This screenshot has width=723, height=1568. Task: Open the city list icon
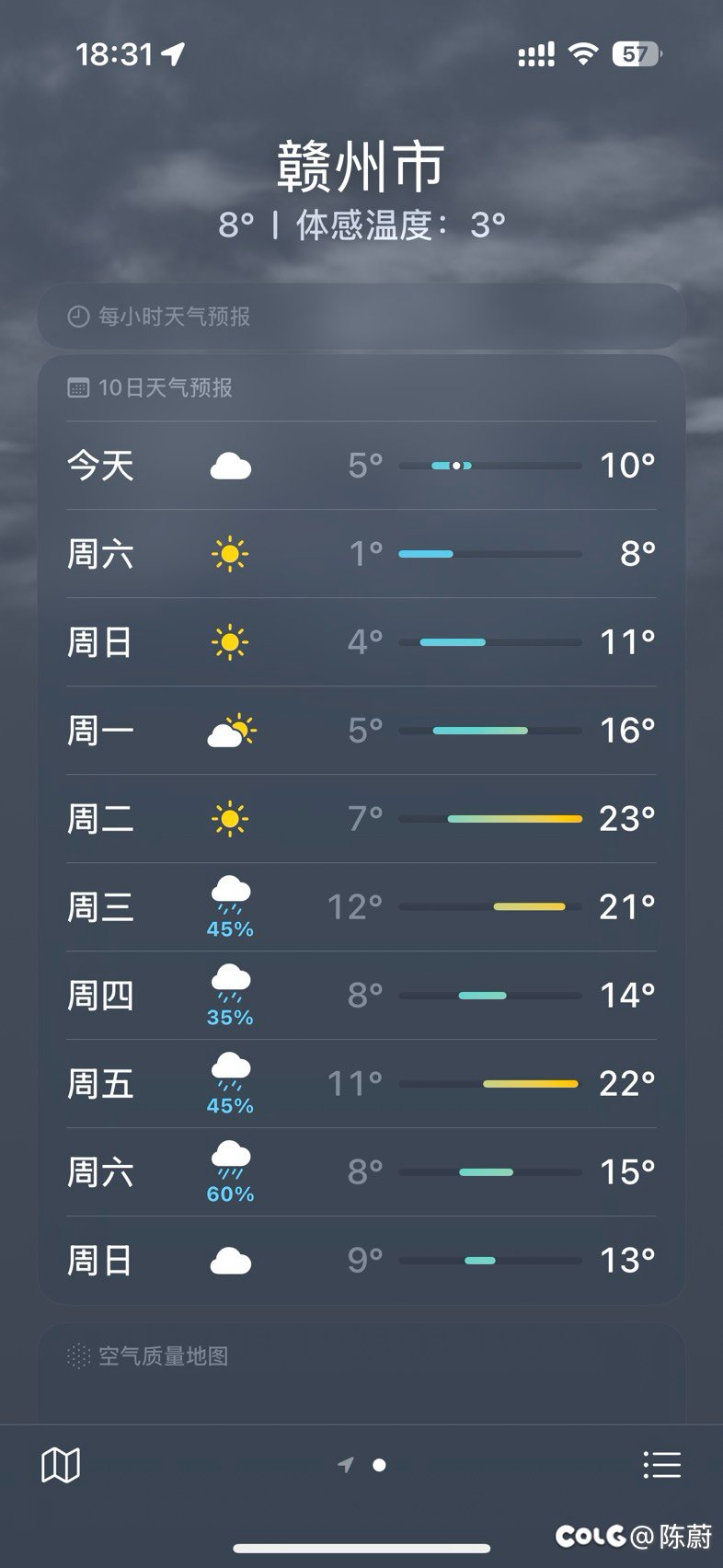point(661,1464)
